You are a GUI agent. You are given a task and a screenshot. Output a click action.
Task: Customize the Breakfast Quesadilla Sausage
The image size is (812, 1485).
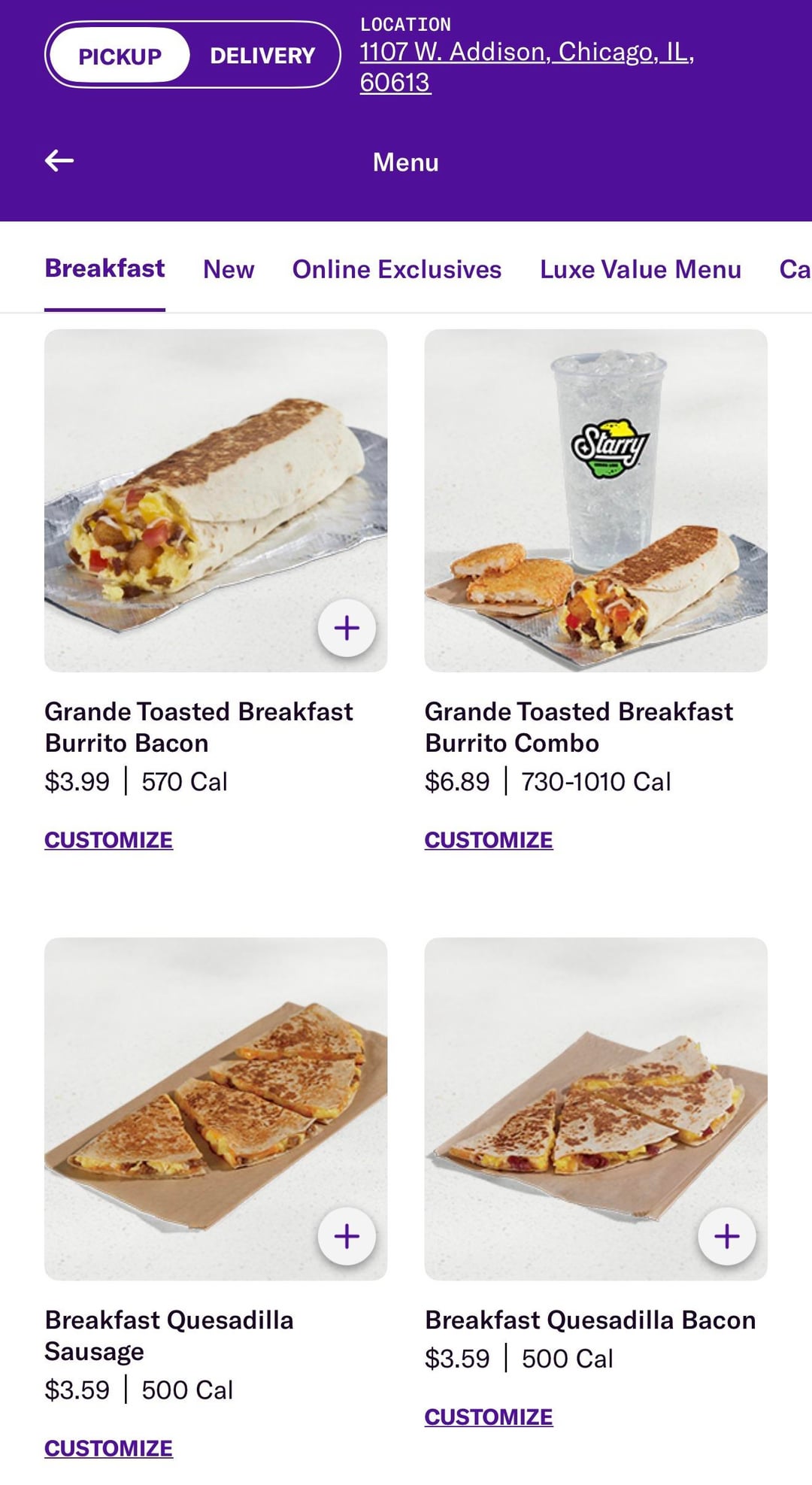pos(108,1448)
